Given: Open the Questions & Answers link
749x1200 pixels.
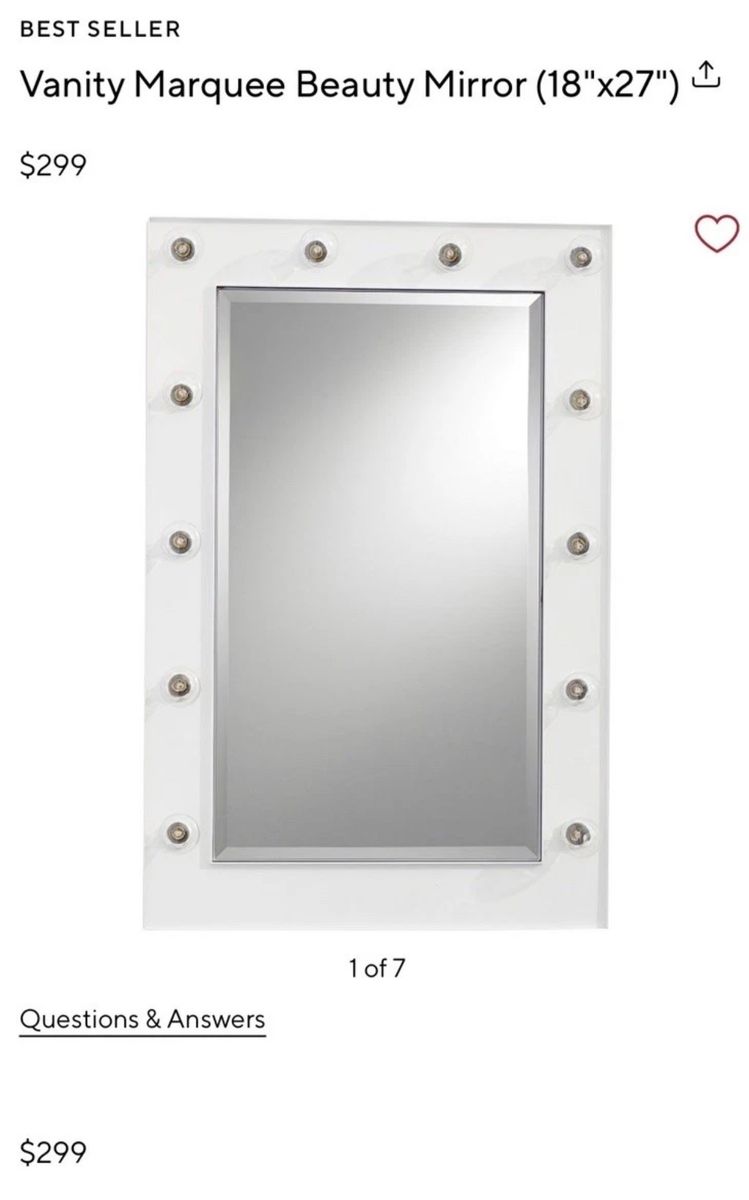Looking at the screenshot, I should pyautogui.click(x=143, y=1019).
